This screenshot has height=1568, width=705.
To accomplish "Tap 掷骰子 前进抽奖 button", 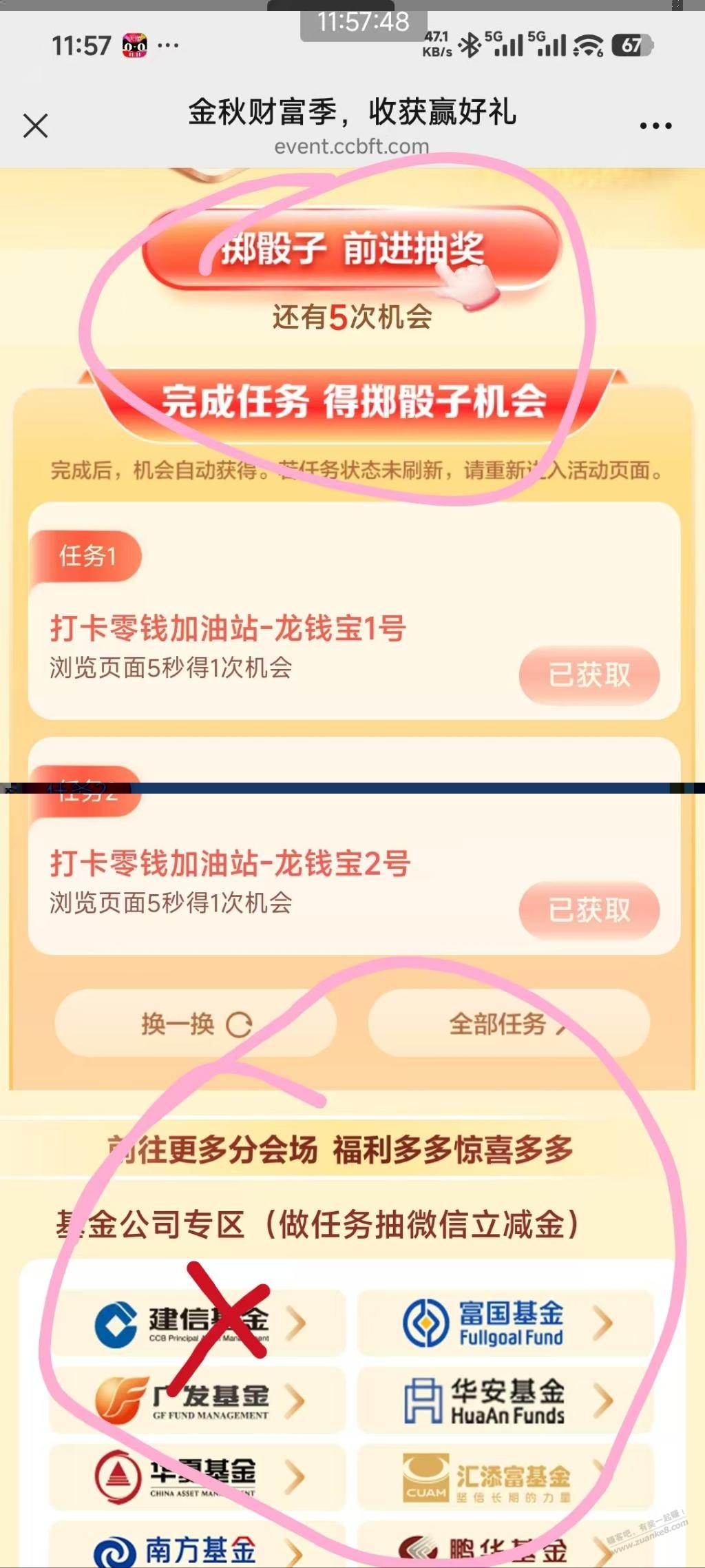I will [x=352, y=249].
